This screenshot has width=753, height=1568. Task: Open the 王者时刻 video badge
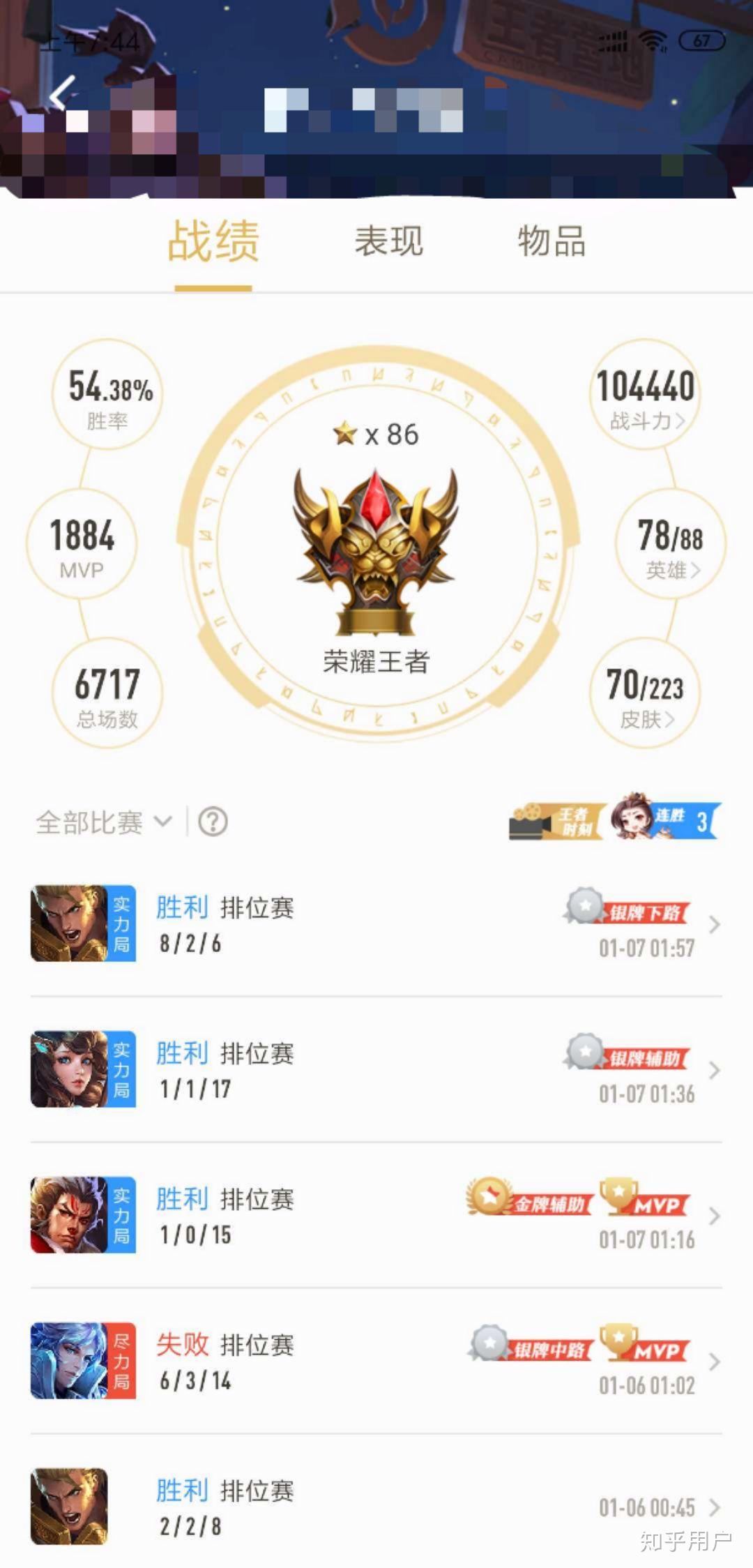point(557,821)
